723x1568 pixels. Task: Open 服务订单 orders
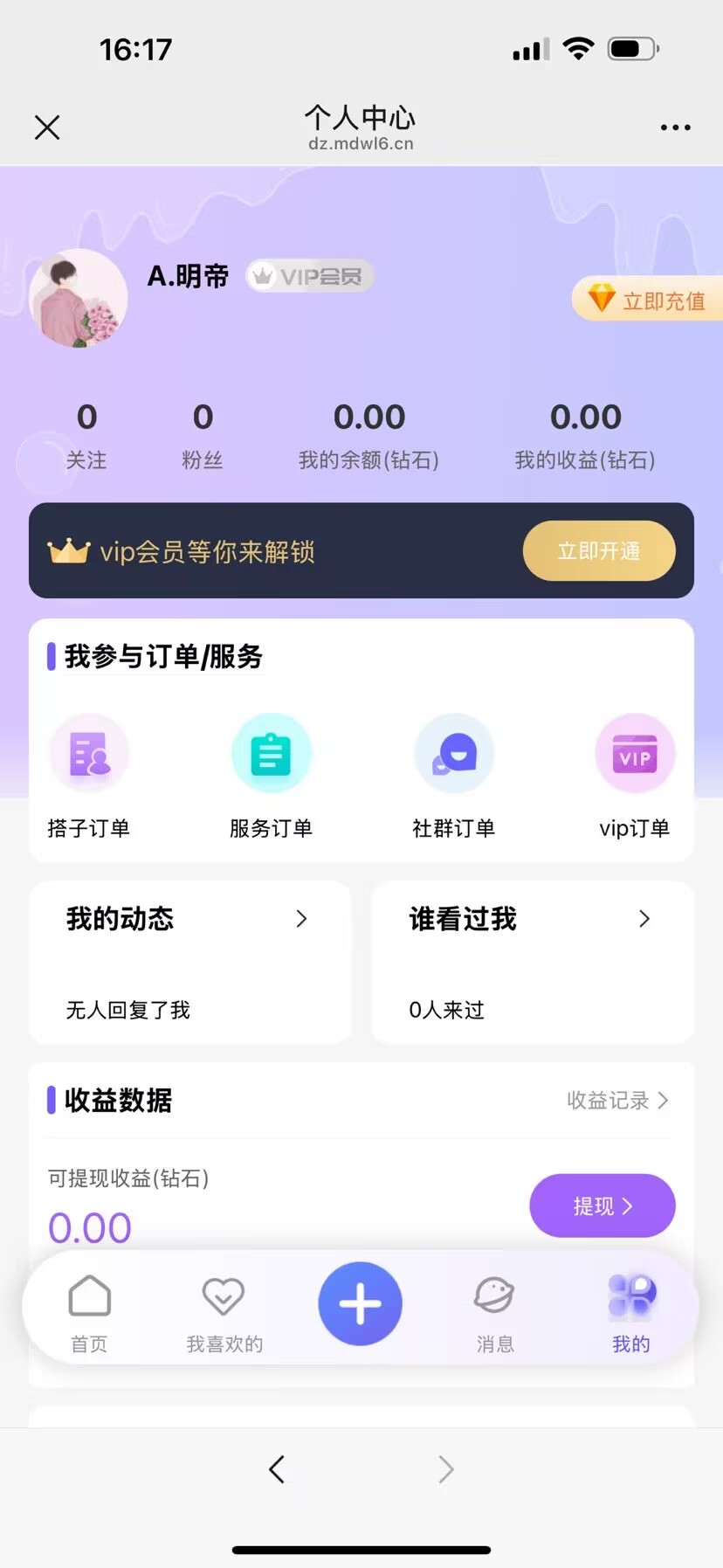pyautogui.click(x=271, y=775)
